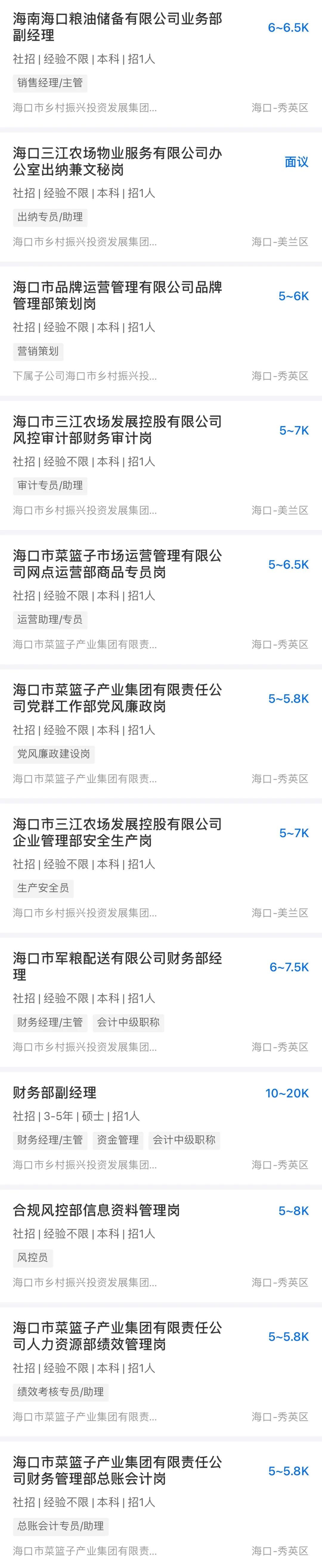Viewport: 322px width, 1568px height.
Task: Open the 海南海口粮油储备有限公司业务部副经理 job listing
Action: pyautogui.click(x=117, y=27)
